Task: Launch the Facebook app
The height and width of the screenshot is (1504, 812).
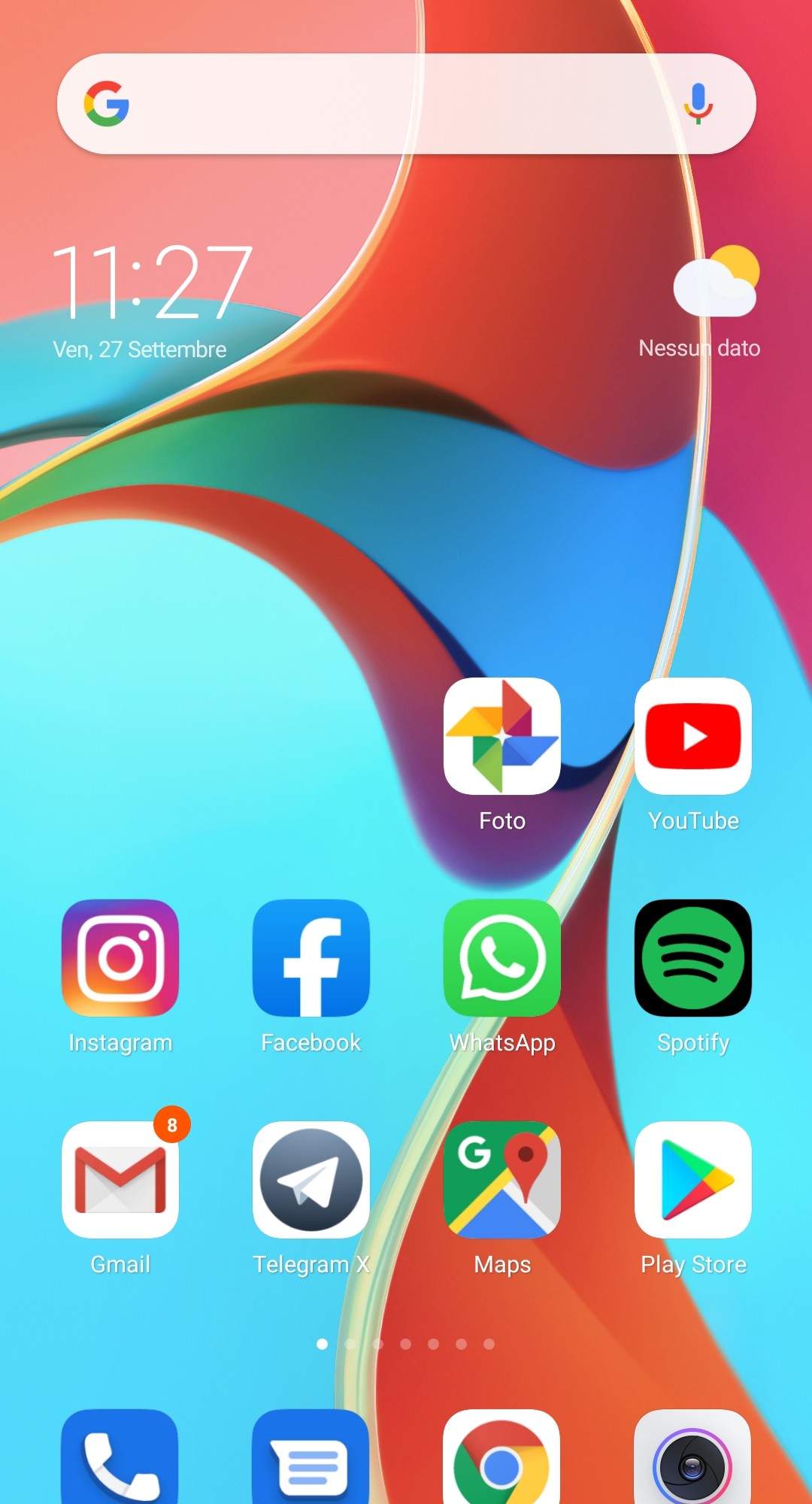Action: [x=311, y=958]
